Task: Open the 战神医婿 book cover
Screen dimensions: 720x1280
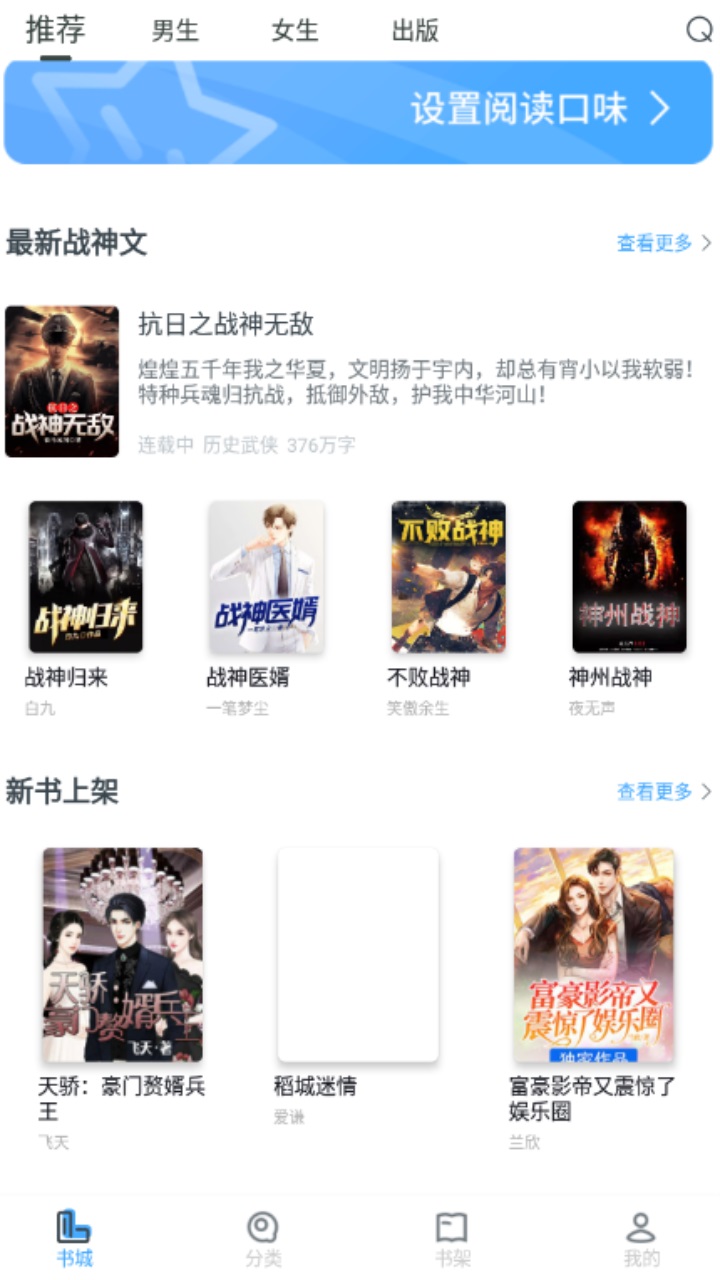Action: tap(266, 577)
